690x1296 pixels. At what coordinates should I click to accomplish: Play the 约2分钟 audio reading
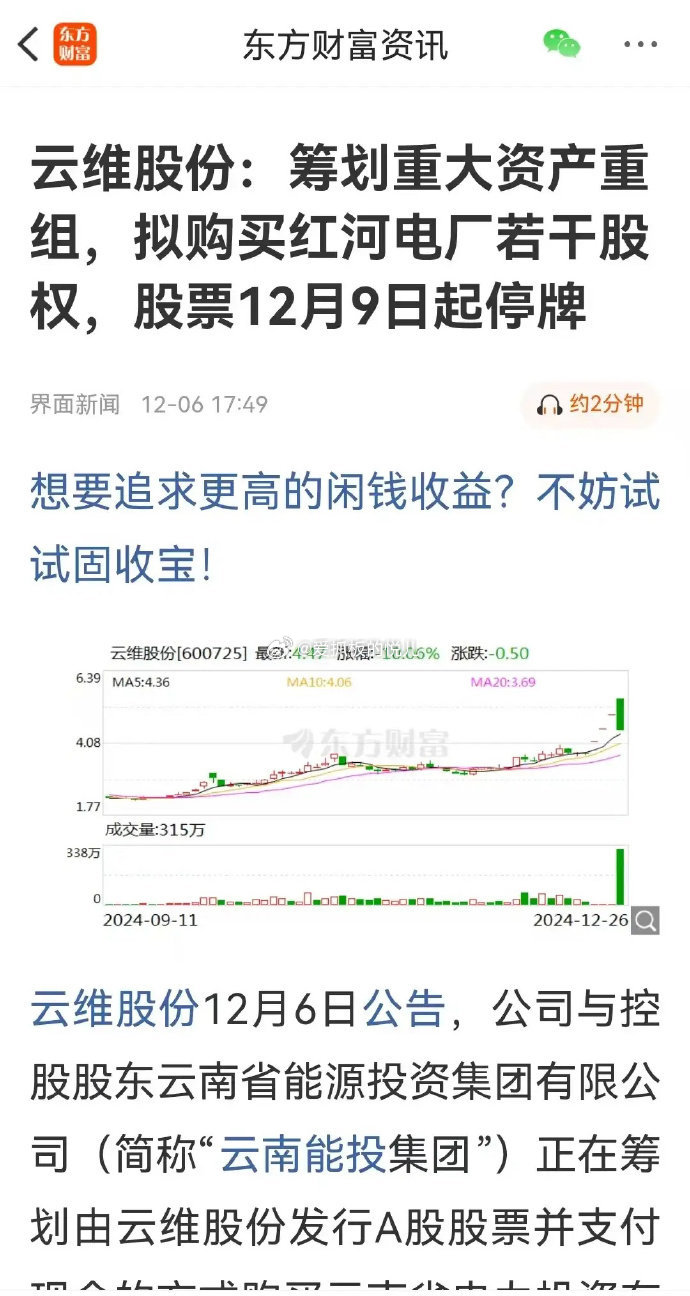[590, 404]
